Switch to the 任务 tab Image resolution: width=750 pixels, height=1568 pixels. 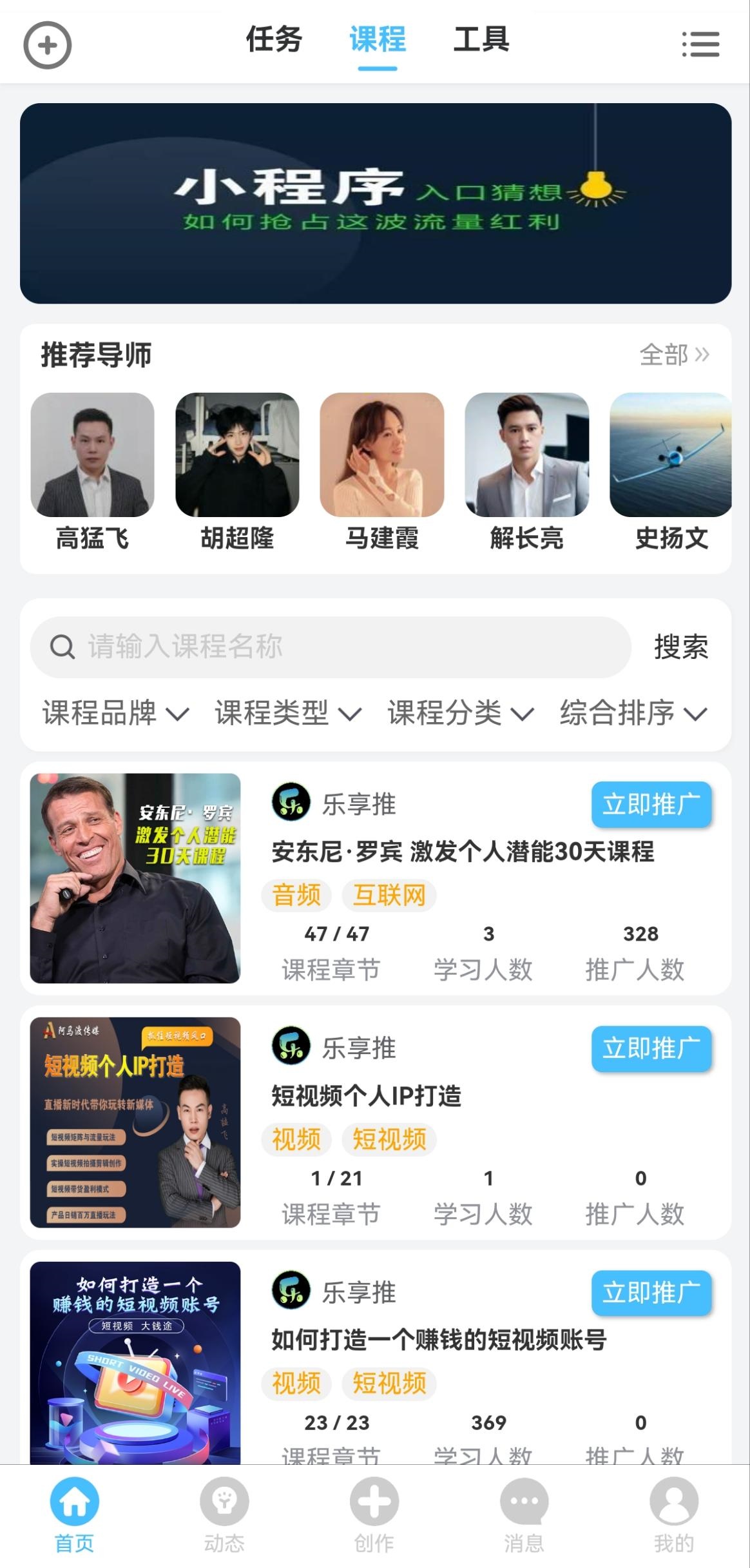coord(274,40)
